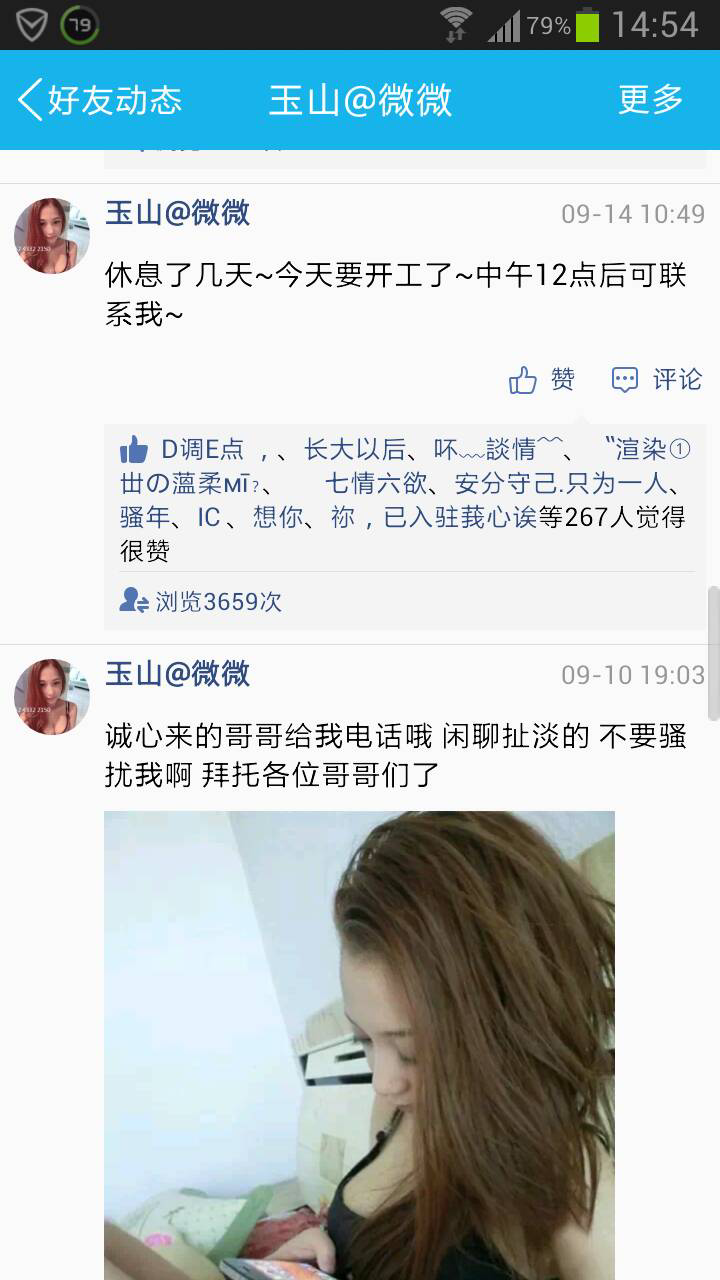Comment on the 09-14 10:49 post
Screen dimensions: 720x1280
coord(657,380)
